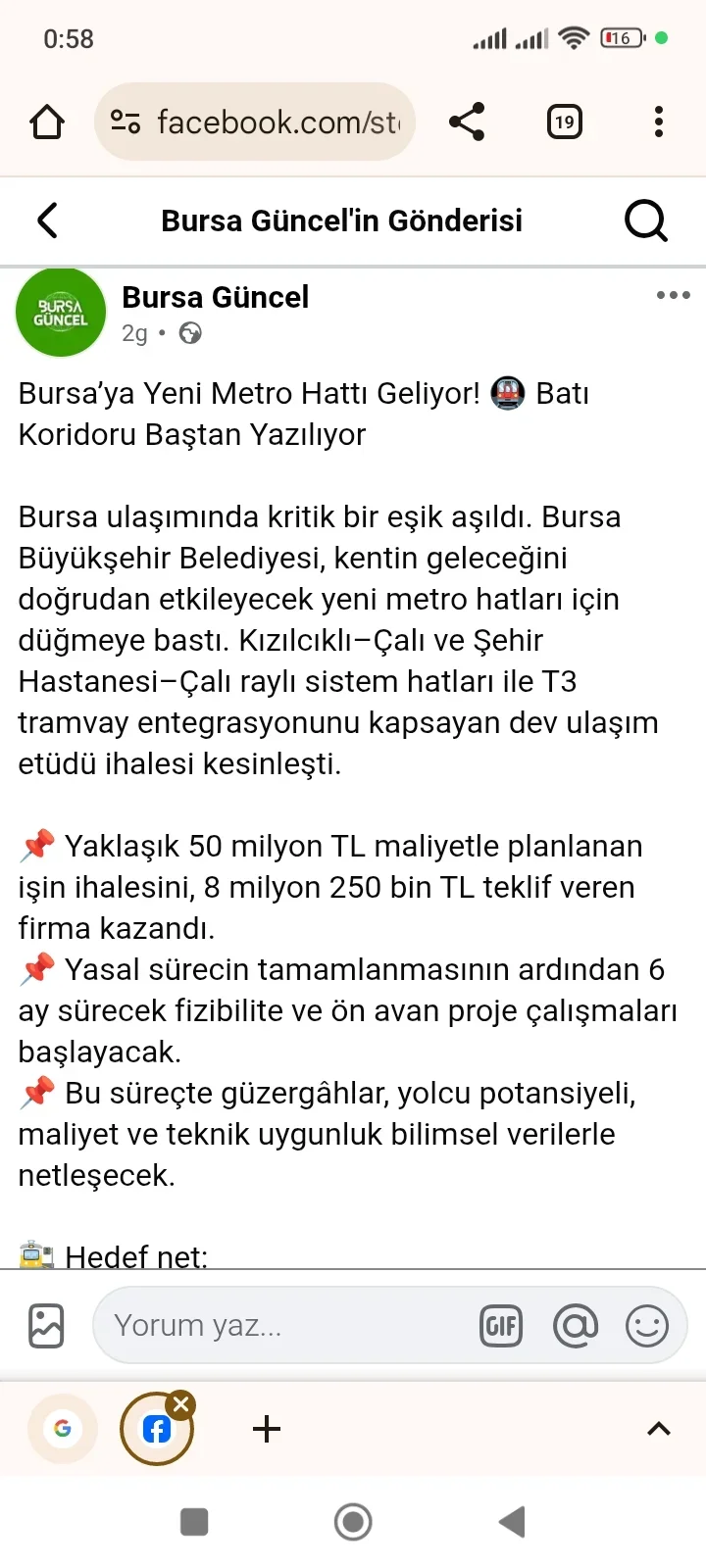Open Facebook search magnifier icon
Viewport: 706px width, 1568px height.
tap(645, 220)
